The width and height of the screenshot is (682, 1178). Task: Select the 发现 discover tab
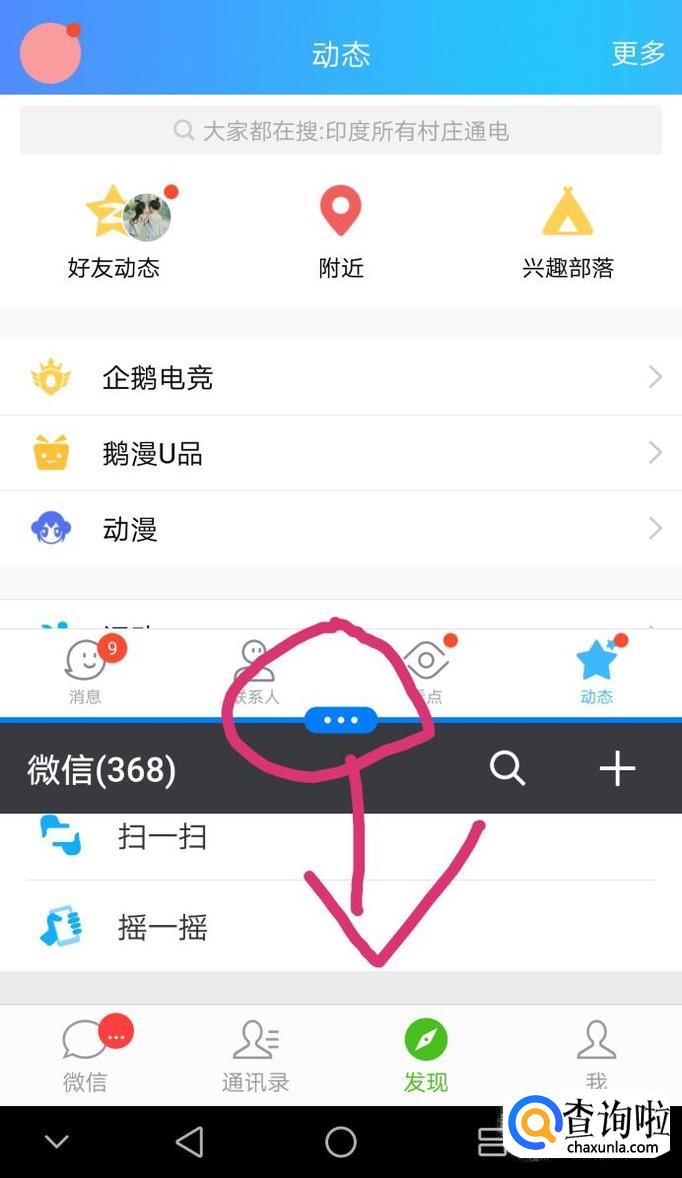426,1056
